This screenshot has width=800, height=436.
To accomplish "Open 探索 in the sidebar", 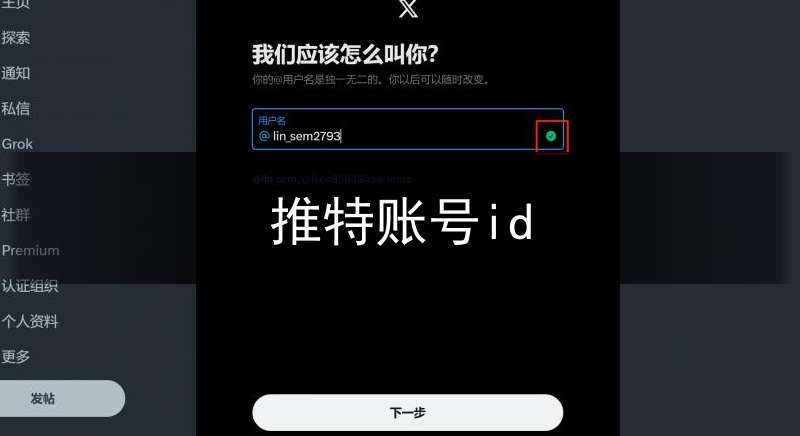I will pos(16,38).
